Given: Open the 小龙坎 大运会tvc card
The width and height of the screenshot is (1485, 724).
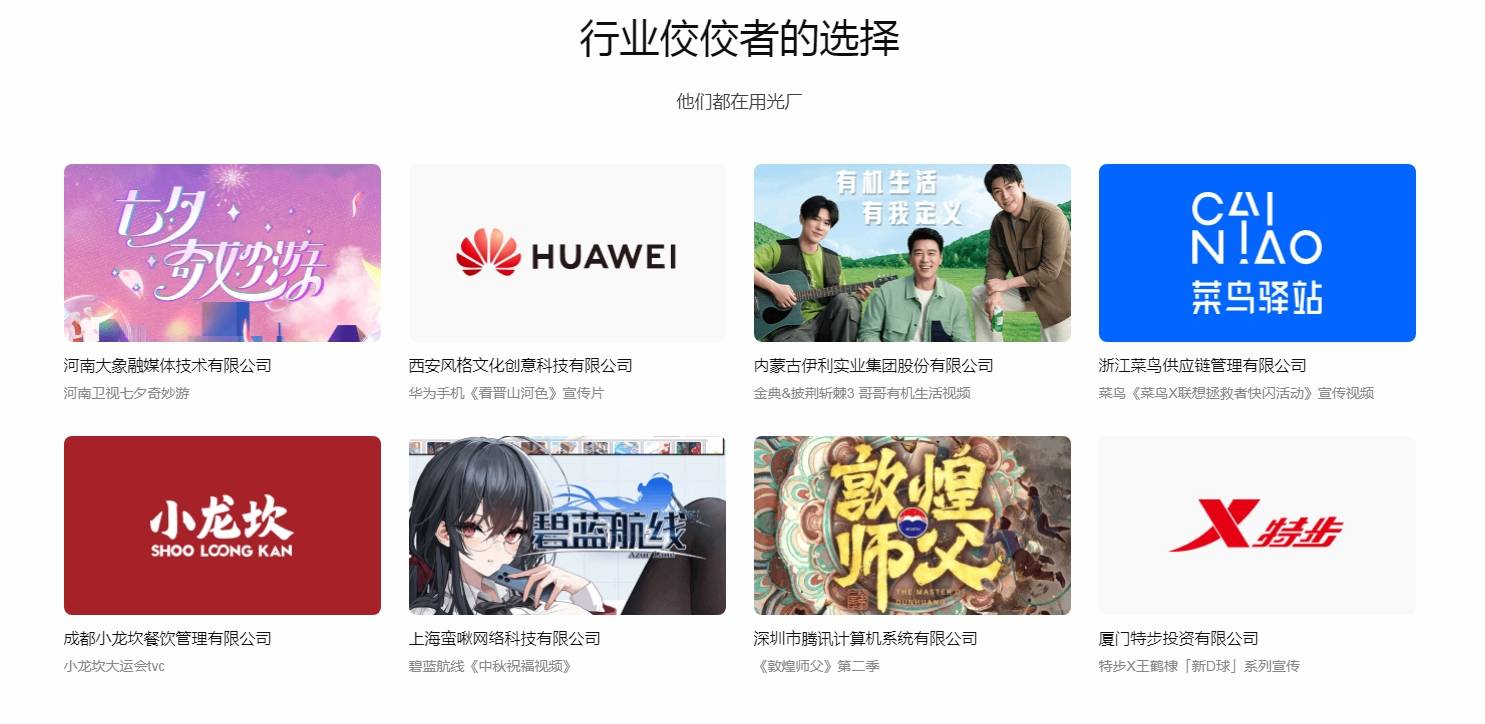Looking at the screenshot, I should click(222, 525).
